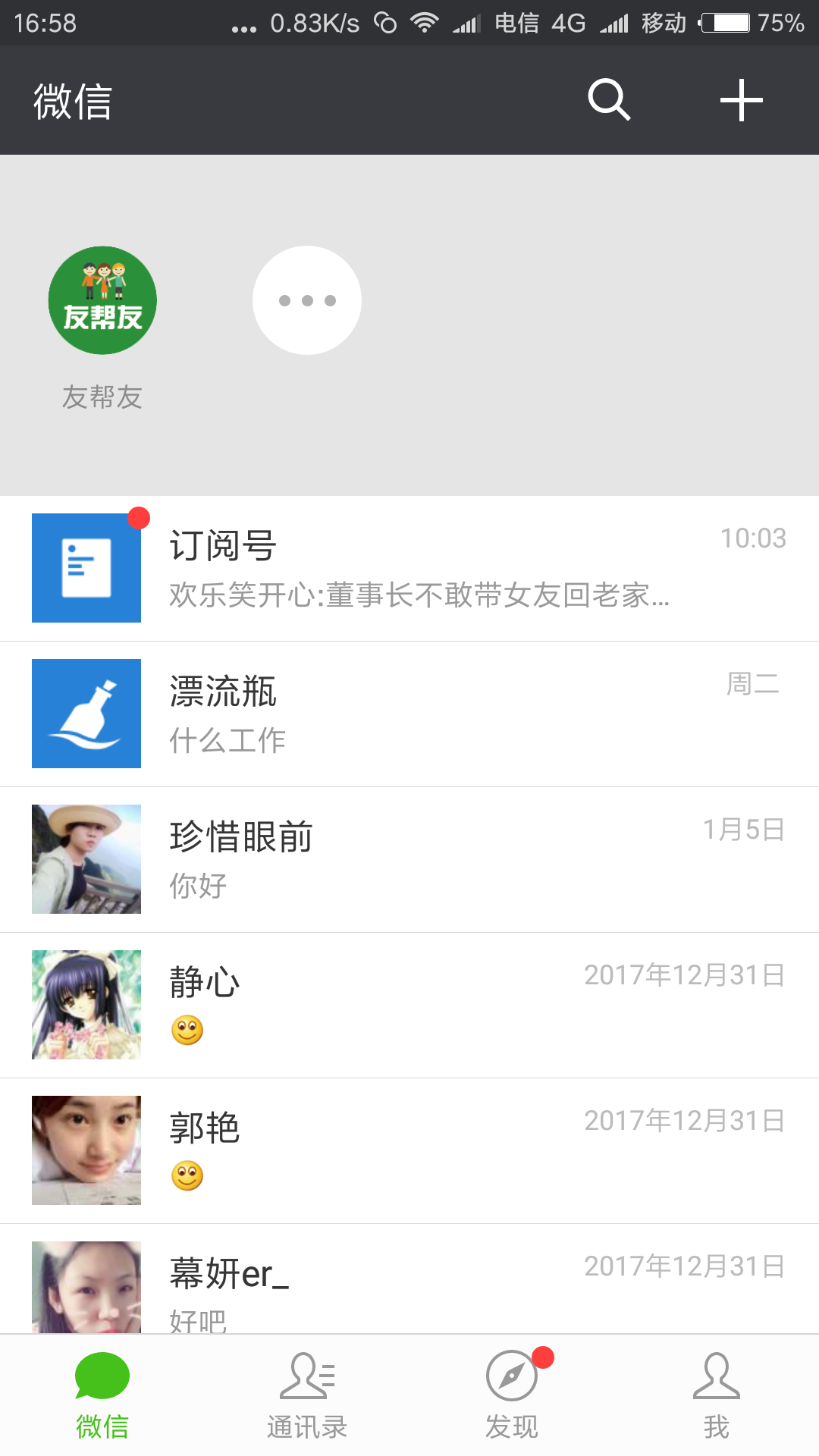This screenshot has width=819, height=1456.
Task: Switch to the 发现 discover tab
Action: point(512,1395)
